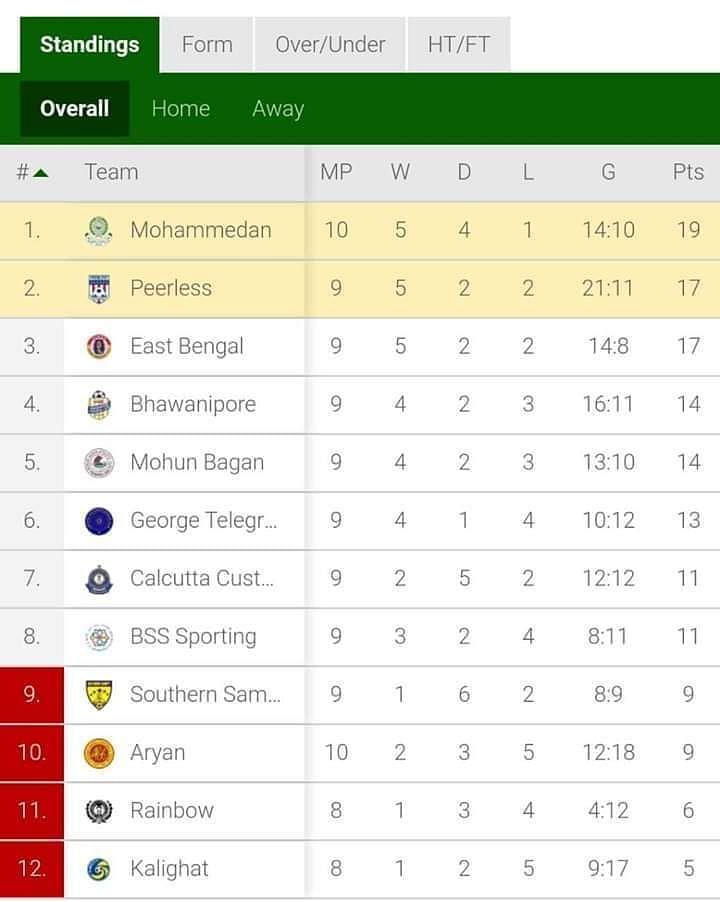The image size is (720, 902).
Task: Select the Standings tab
Action: pos(89,45)
